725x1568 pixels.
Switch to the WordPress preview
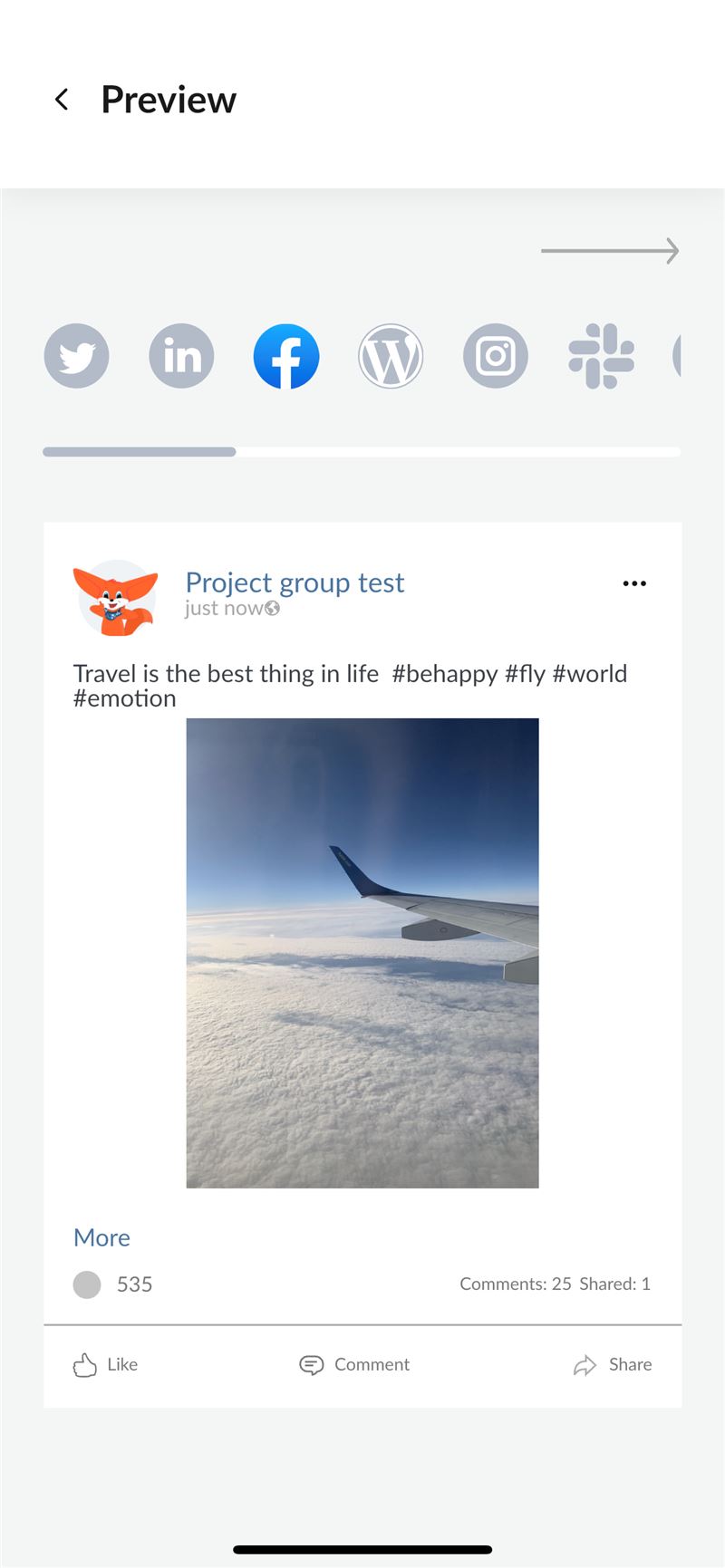(391, 356)
